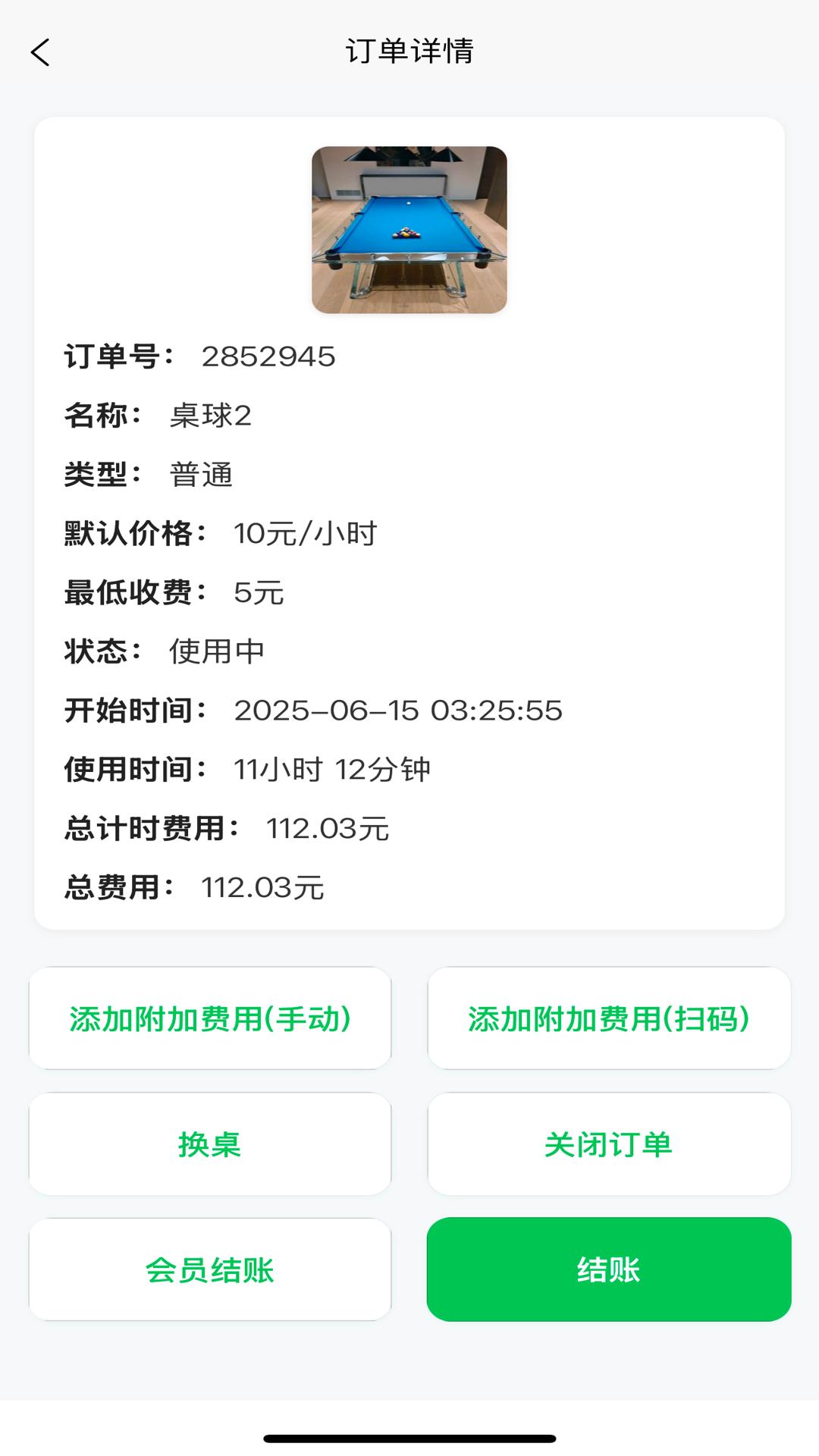The image size is (819, 1456).
Task: Select the 换桌 table-change option
Action: pos(210,1144)
